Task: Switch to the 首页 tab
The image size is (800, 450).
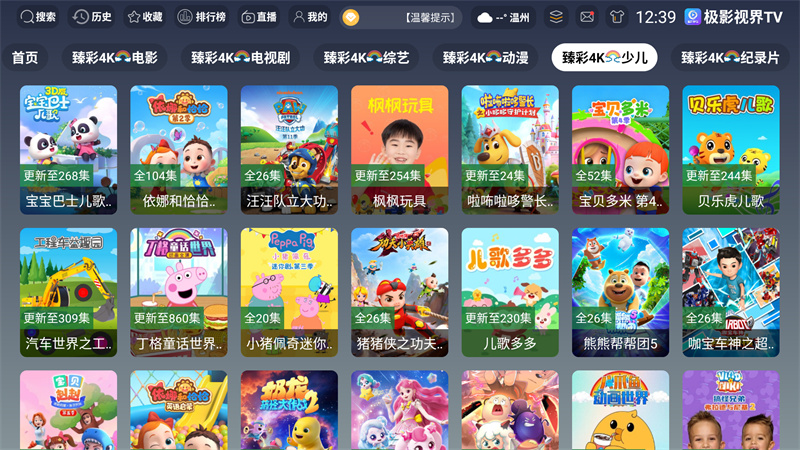Action: click(25, 57)
